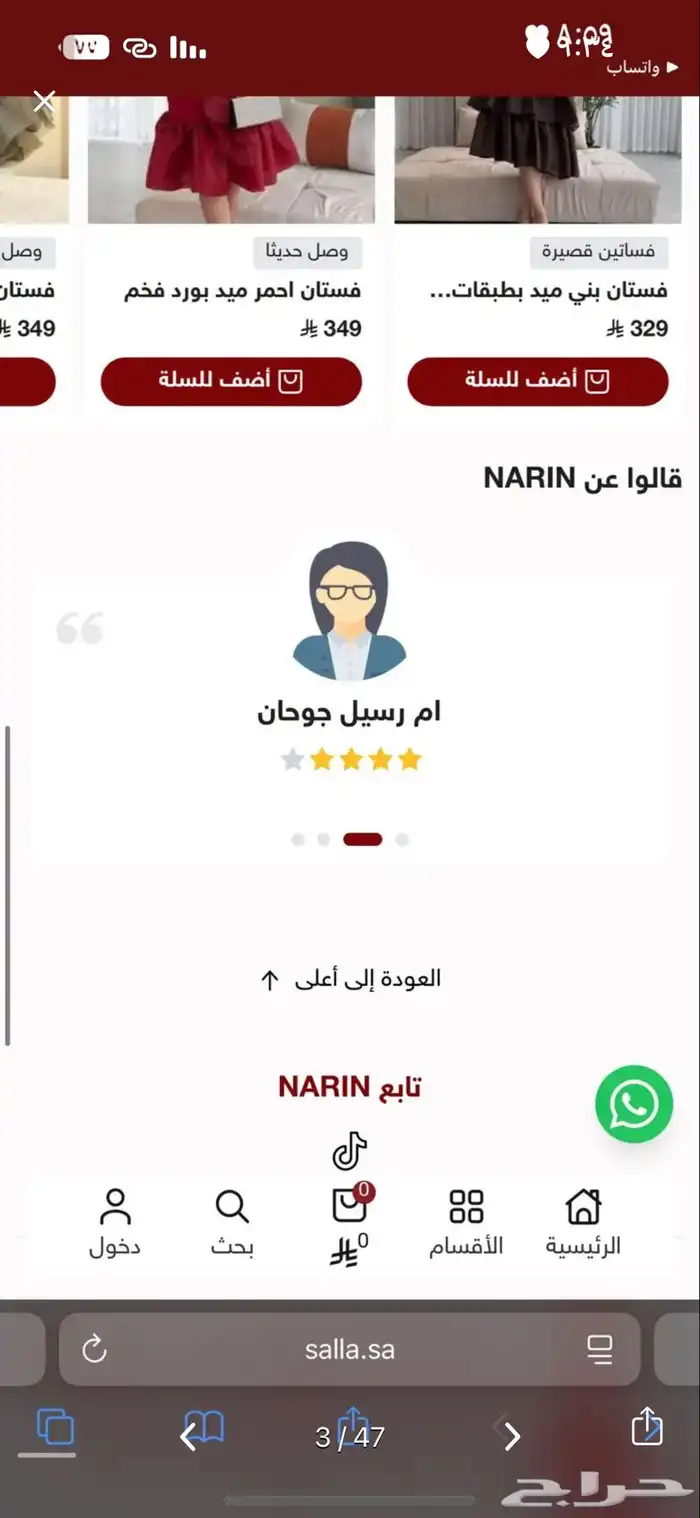Screen dimensions: 700x1518
Task: Add فستان احمر ميد بورد فخم to cart
Action: tap(231, 381)
